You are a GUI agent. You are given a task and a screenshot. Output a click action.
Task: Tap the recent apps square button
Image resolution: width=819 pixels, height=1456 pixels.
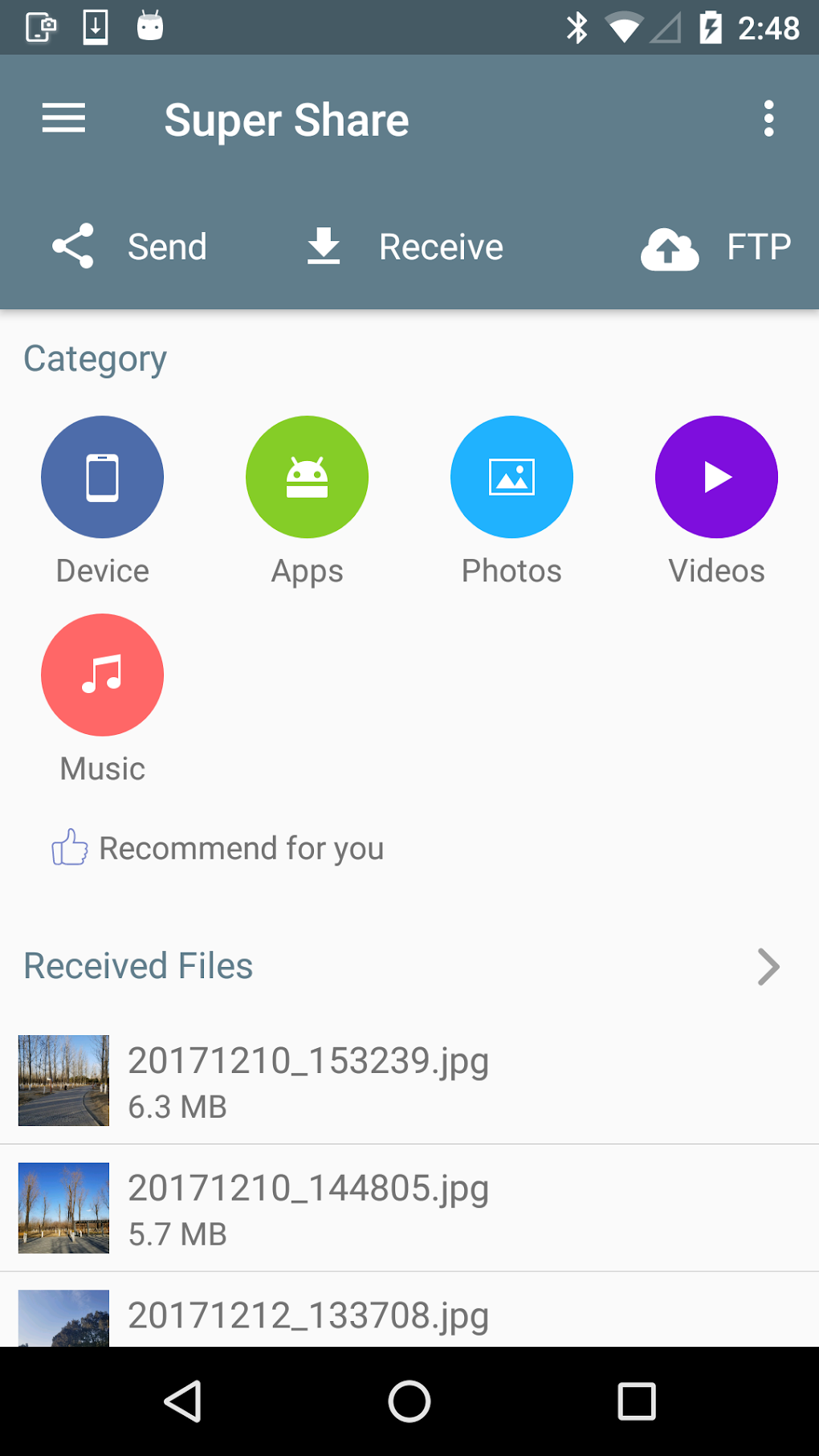click(635, 1401)
